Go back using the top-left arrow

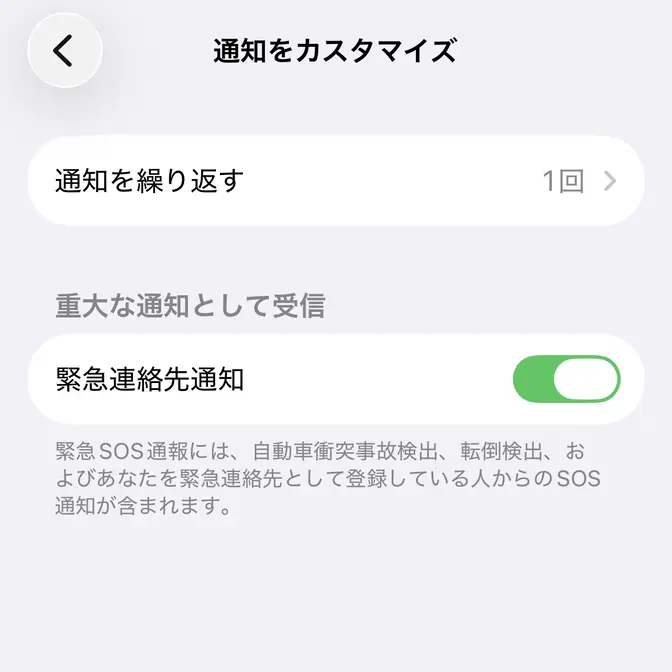click(x=65, y=50)
